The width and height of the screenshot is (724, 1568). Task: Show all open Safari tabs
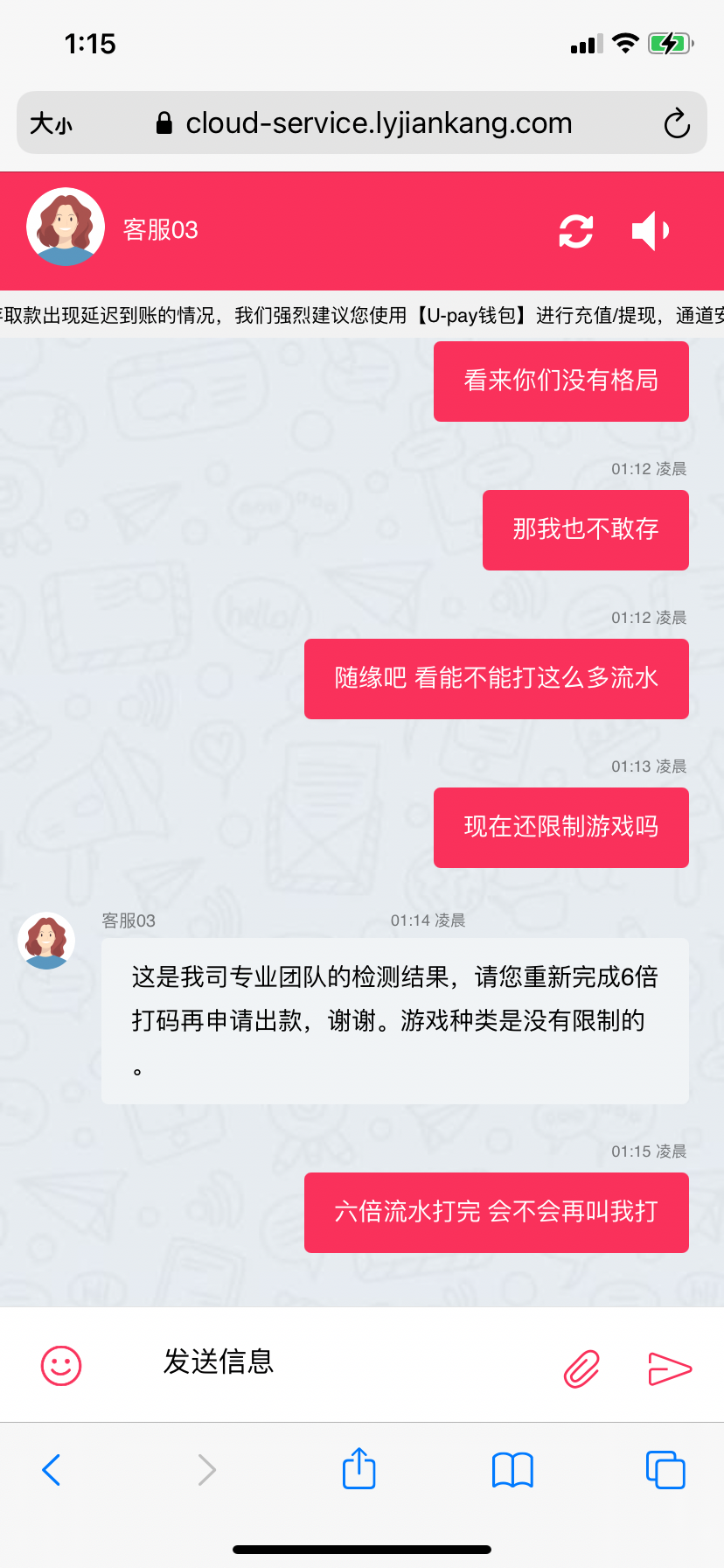pyautogui.click(x=665, y=1470)
